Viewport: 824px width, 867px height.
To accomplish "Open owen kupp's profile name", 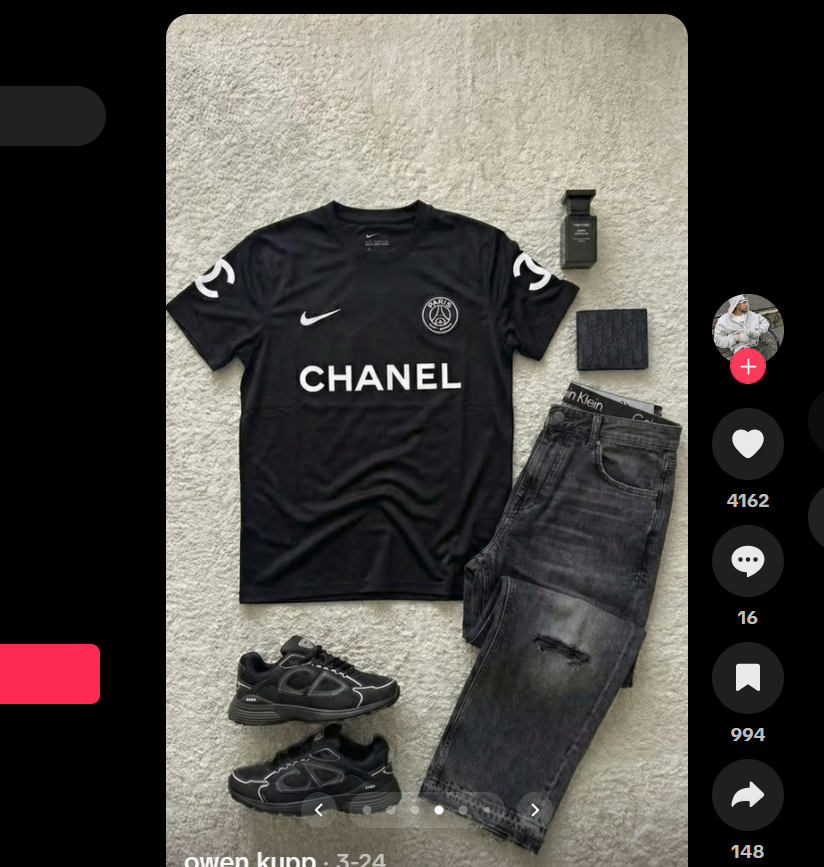I will [x=250, y=859].
